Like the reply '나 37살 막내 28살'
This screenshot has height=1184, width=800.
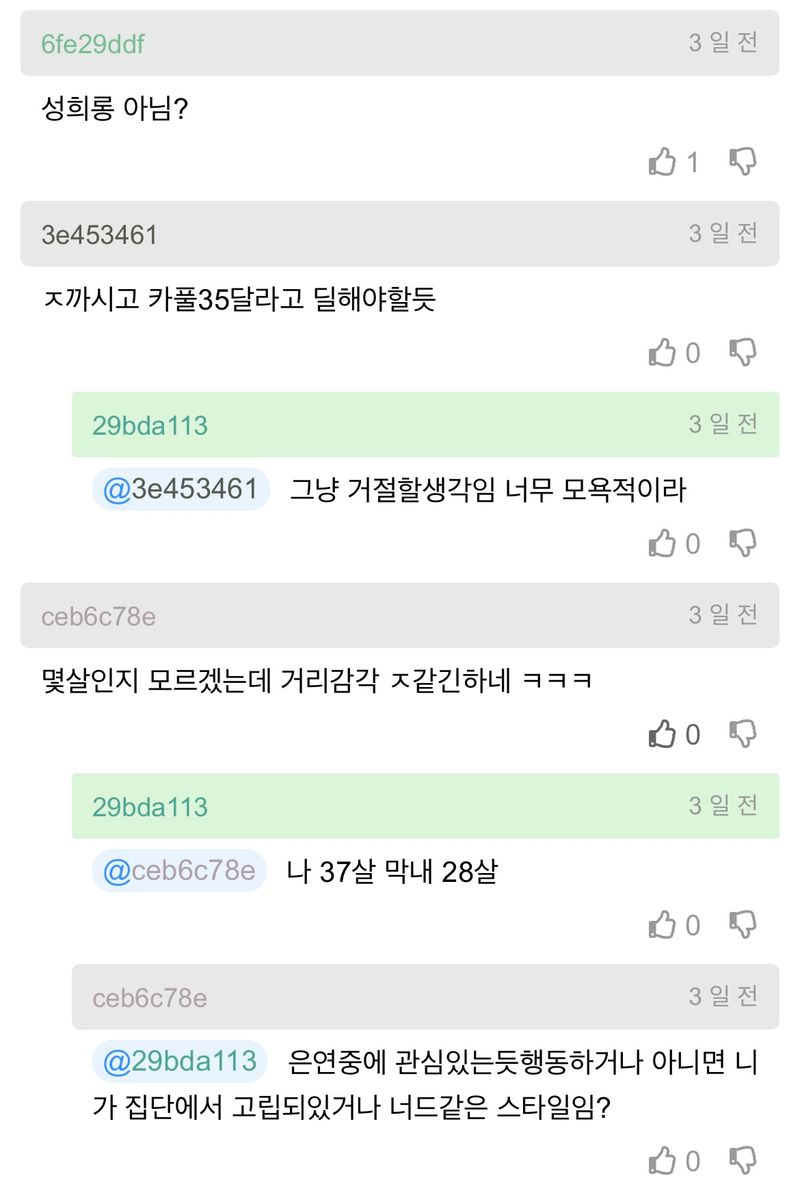(x=663, y=925)
